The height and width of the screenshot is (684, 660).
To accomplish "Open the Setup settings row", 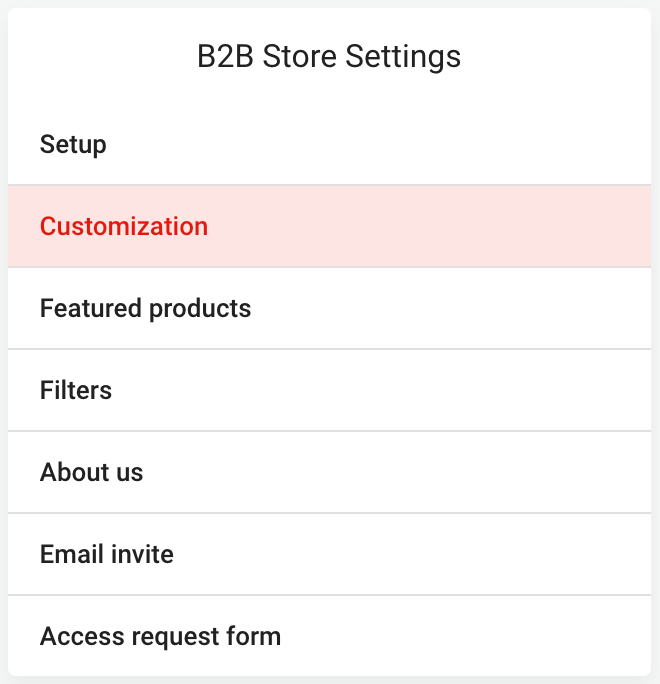I will click(73, 145).
